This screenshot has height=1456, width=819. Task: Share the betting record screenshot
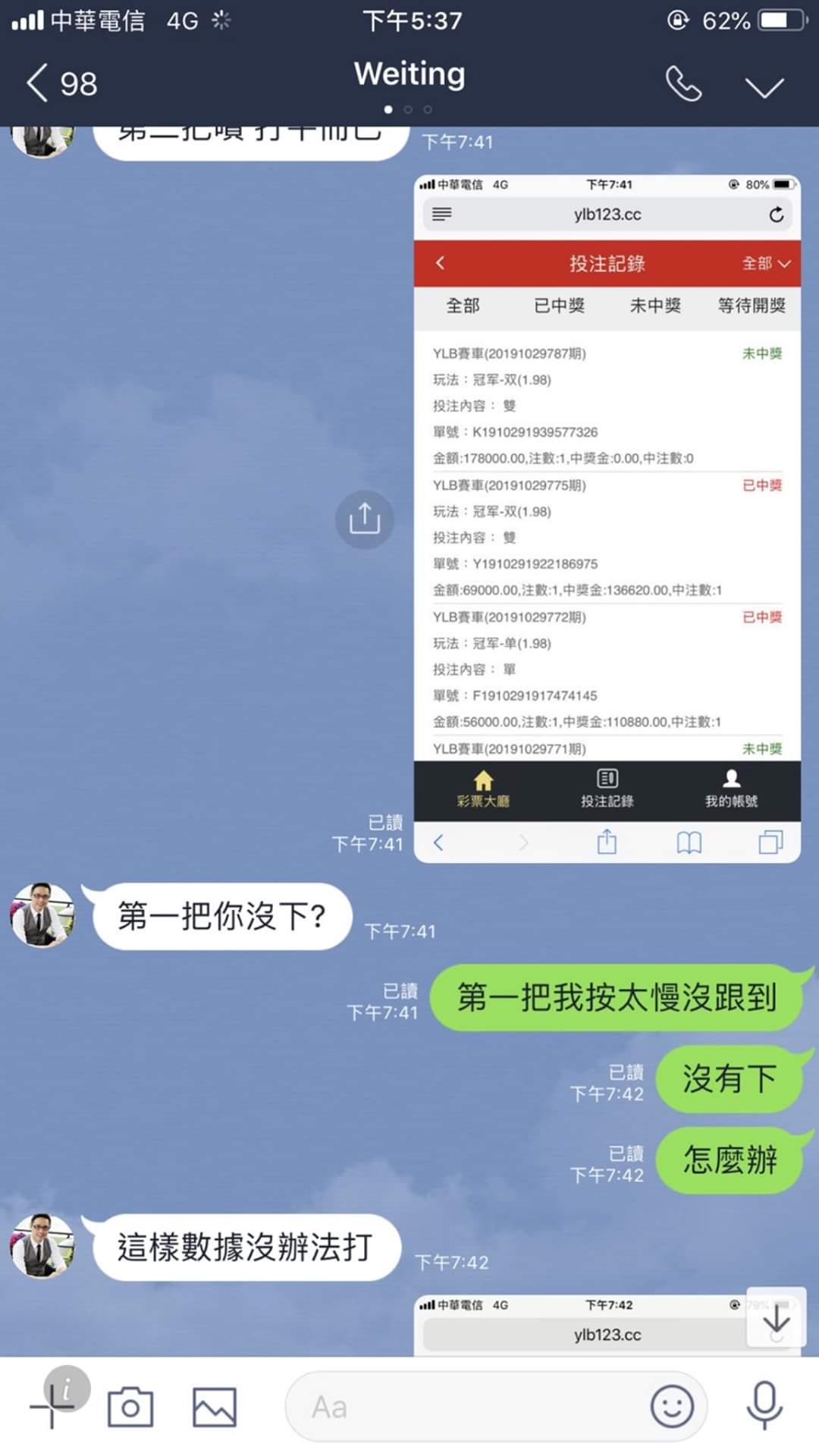pyautogui.click(x=365, y=519)
